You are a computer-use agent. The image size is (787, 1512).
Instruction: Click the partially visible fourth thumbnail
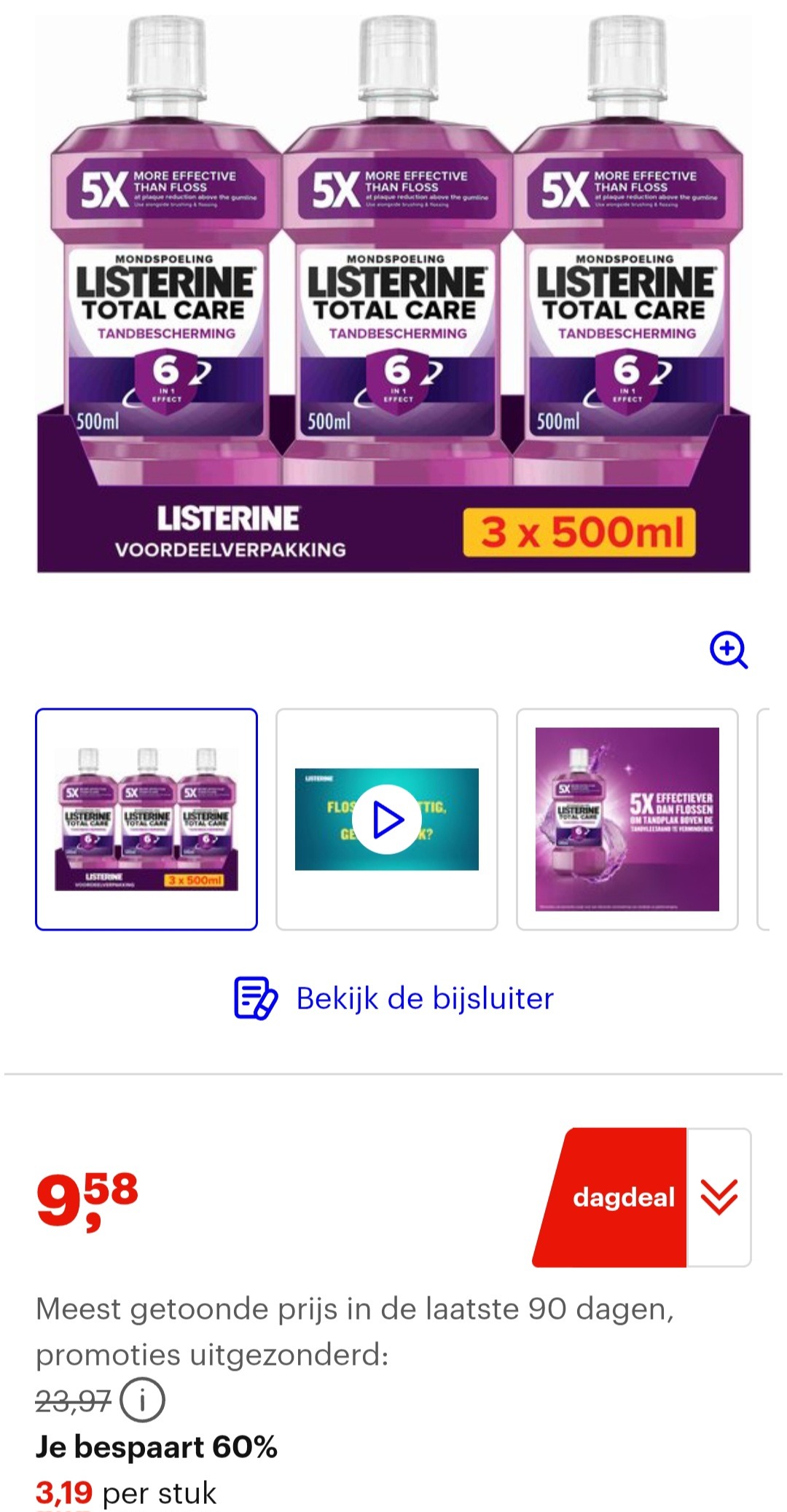point(775,818)
